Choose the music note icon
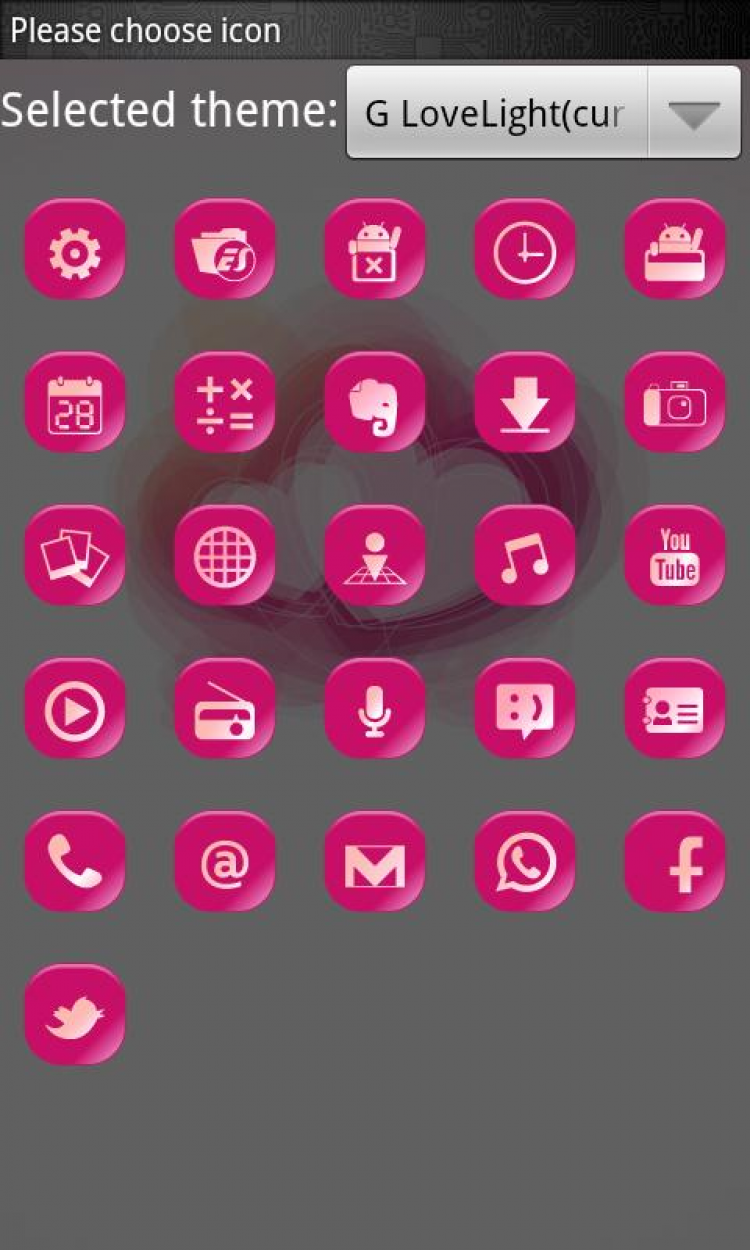This screenshot has height=1250, width=750. pyautogui.click(x=525, y=555)
